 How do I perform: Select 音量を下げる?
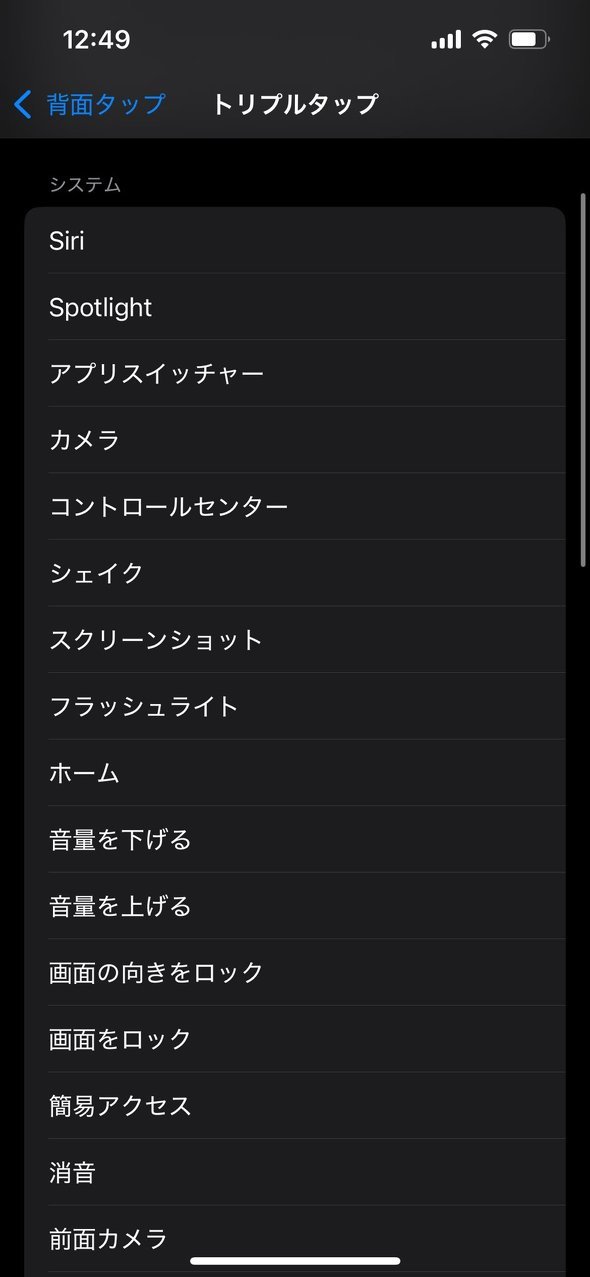coord(295,839)
